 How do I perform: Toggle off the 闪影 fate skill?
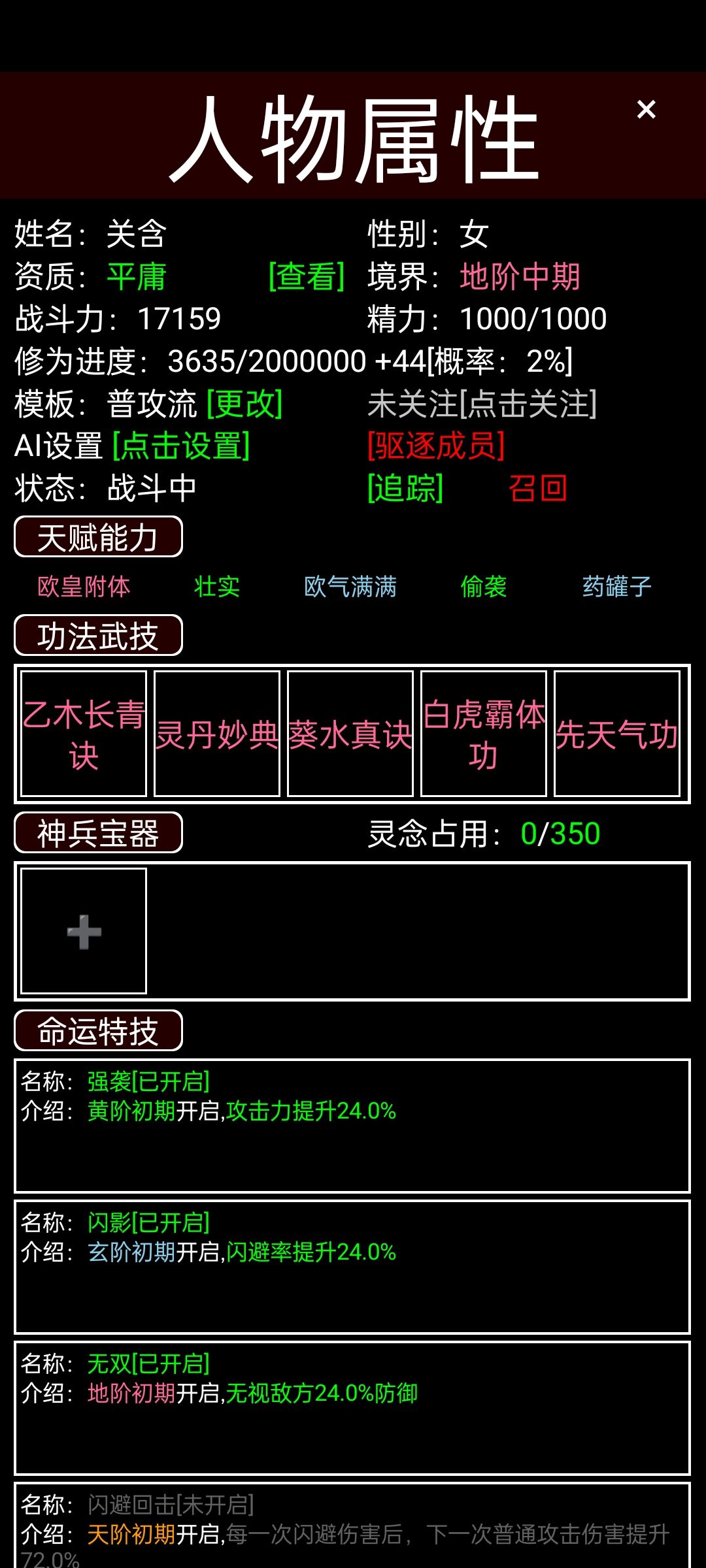pyautogui.click(x=146, y=1224)
